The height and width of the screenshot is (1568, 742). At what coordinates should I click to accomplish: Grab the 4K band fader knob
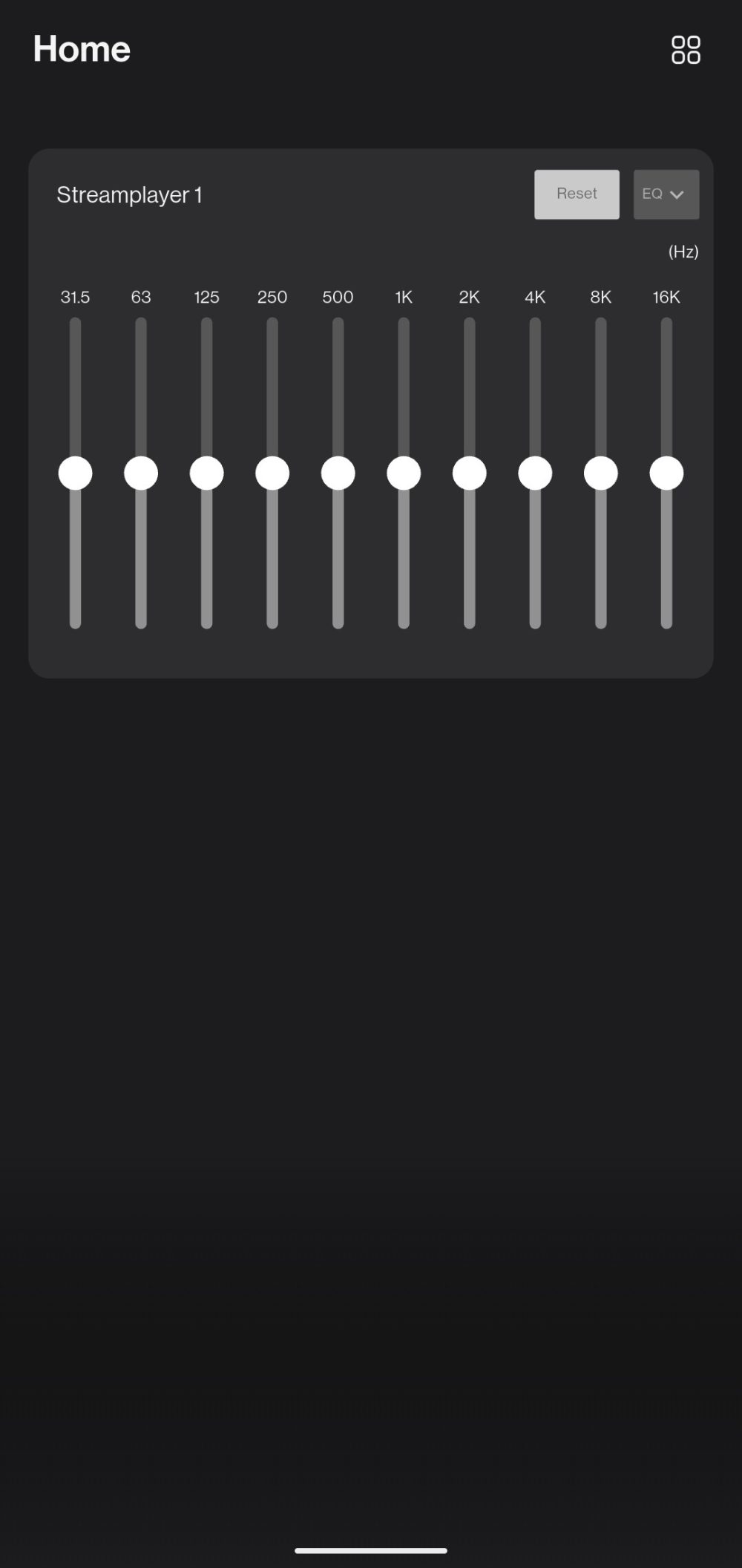534,472
